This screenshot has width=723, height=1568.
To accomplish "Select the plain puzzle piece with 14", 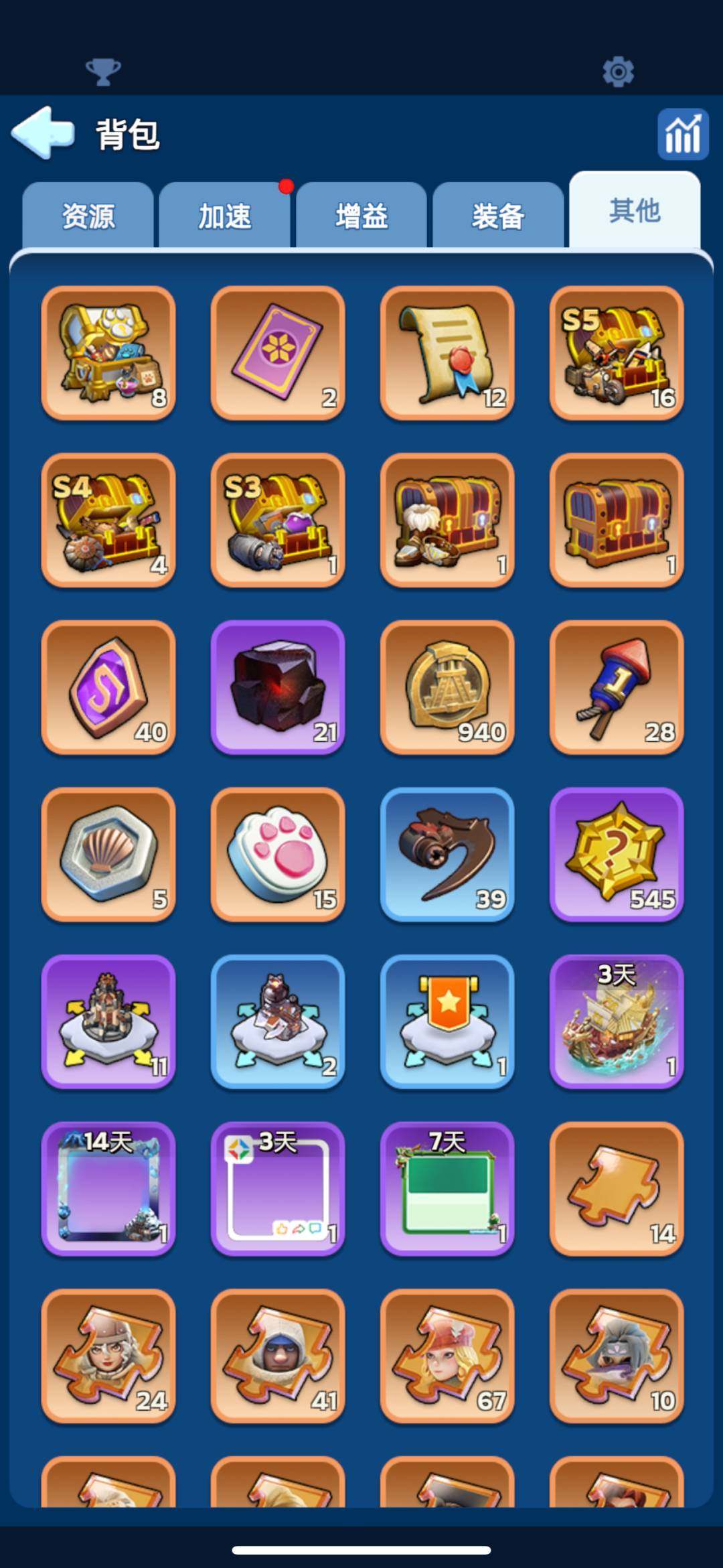I will pos(617,1189).
